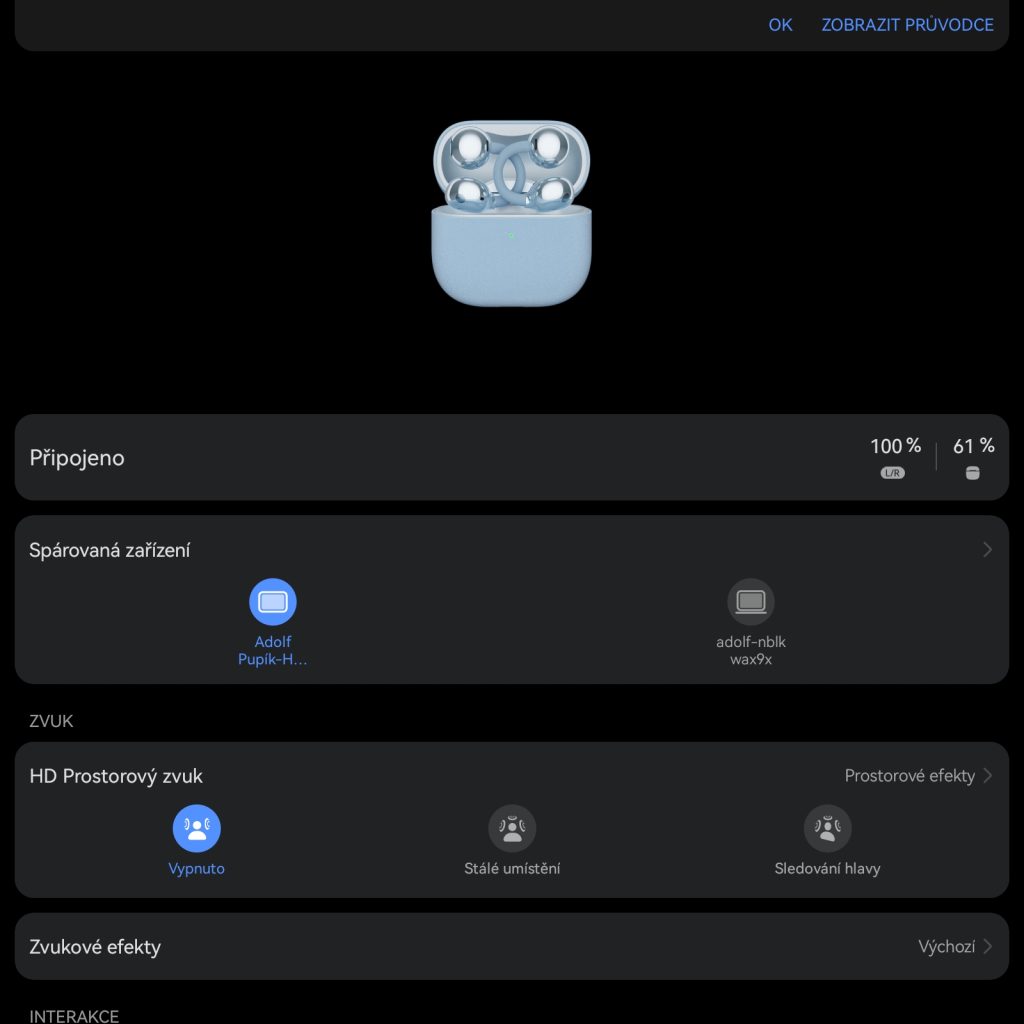Open the Spárovaná zařízení list
1024x1024 pixels.
[510, 549]
